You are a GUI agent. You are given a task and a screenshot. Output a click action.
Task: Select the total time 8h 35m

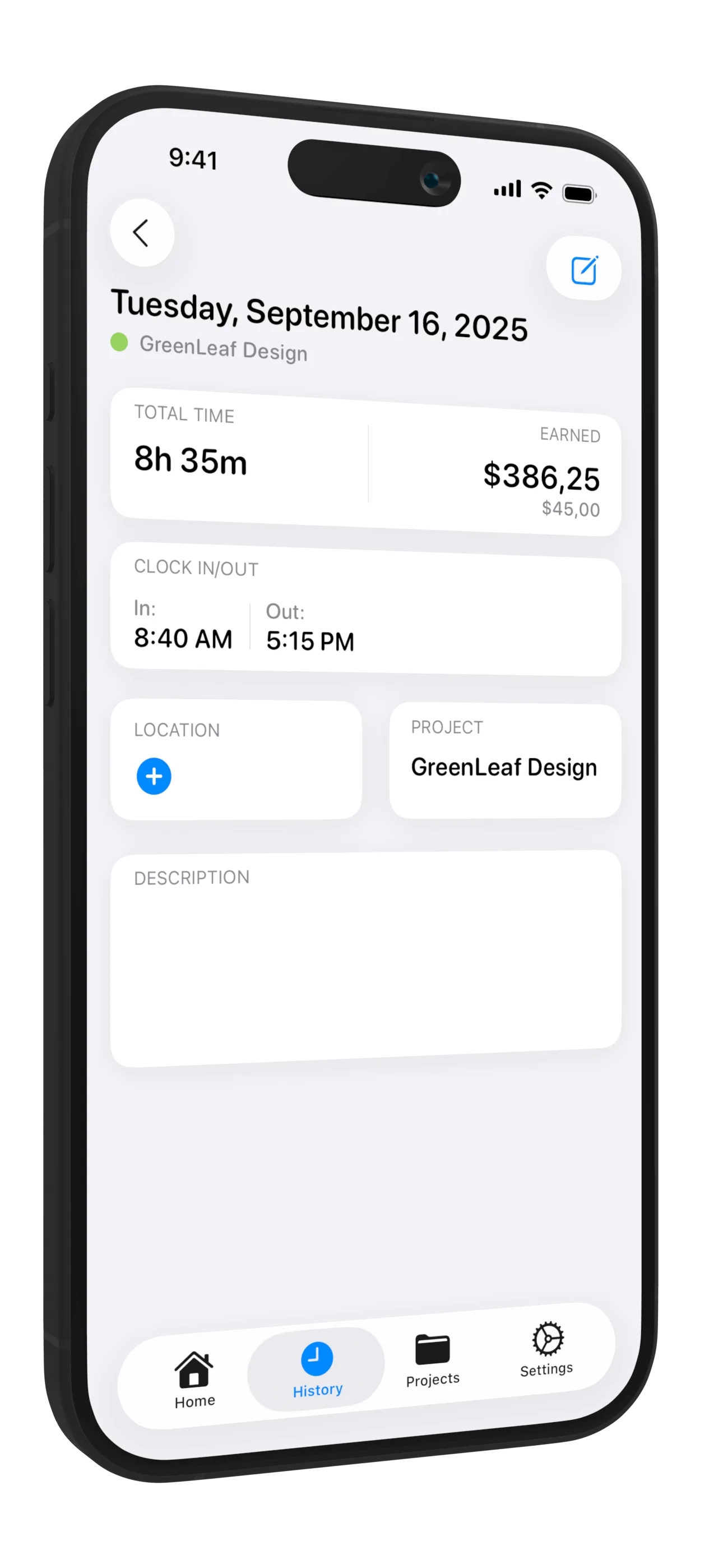(x=189, y=463)
